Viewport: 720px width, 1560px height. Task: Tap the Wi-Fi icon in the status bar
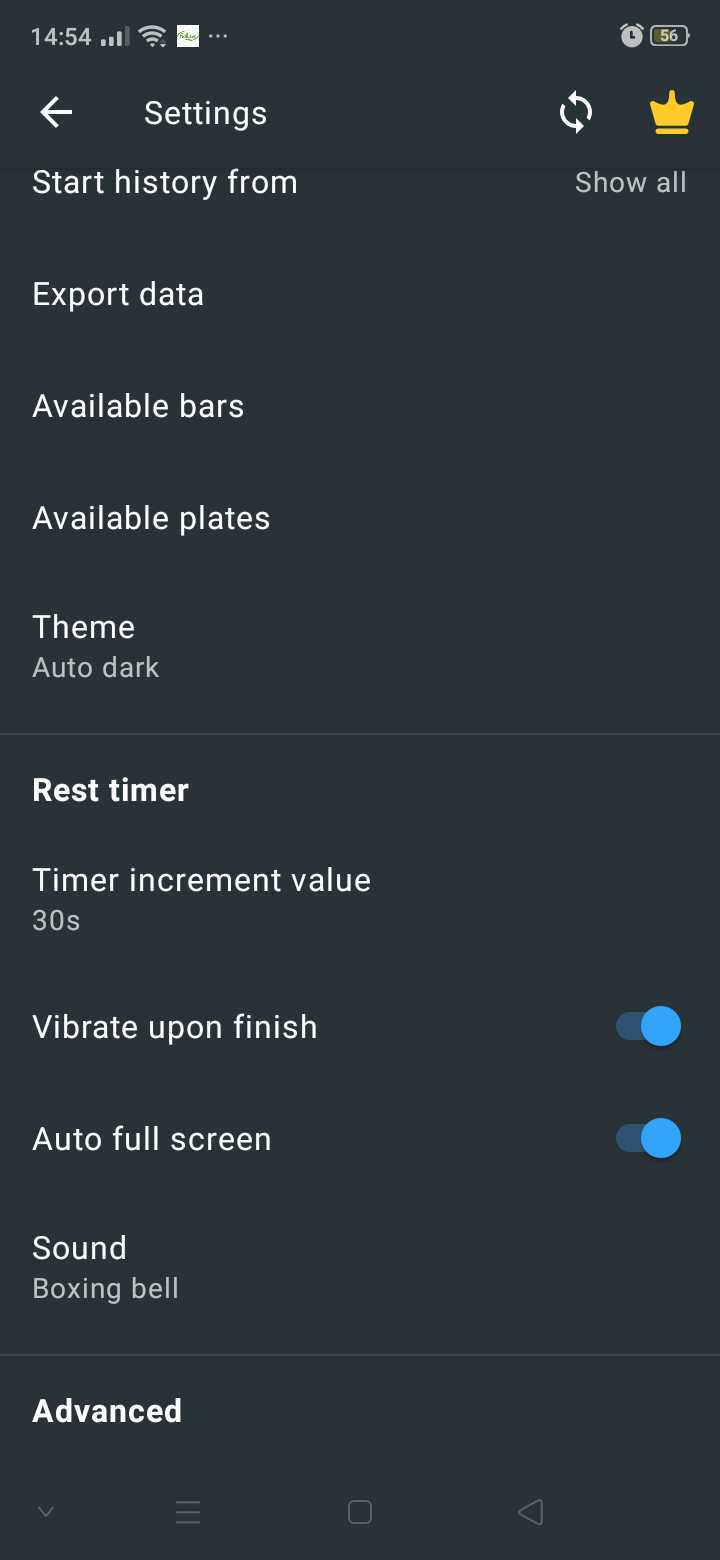(x=150, y=35)
